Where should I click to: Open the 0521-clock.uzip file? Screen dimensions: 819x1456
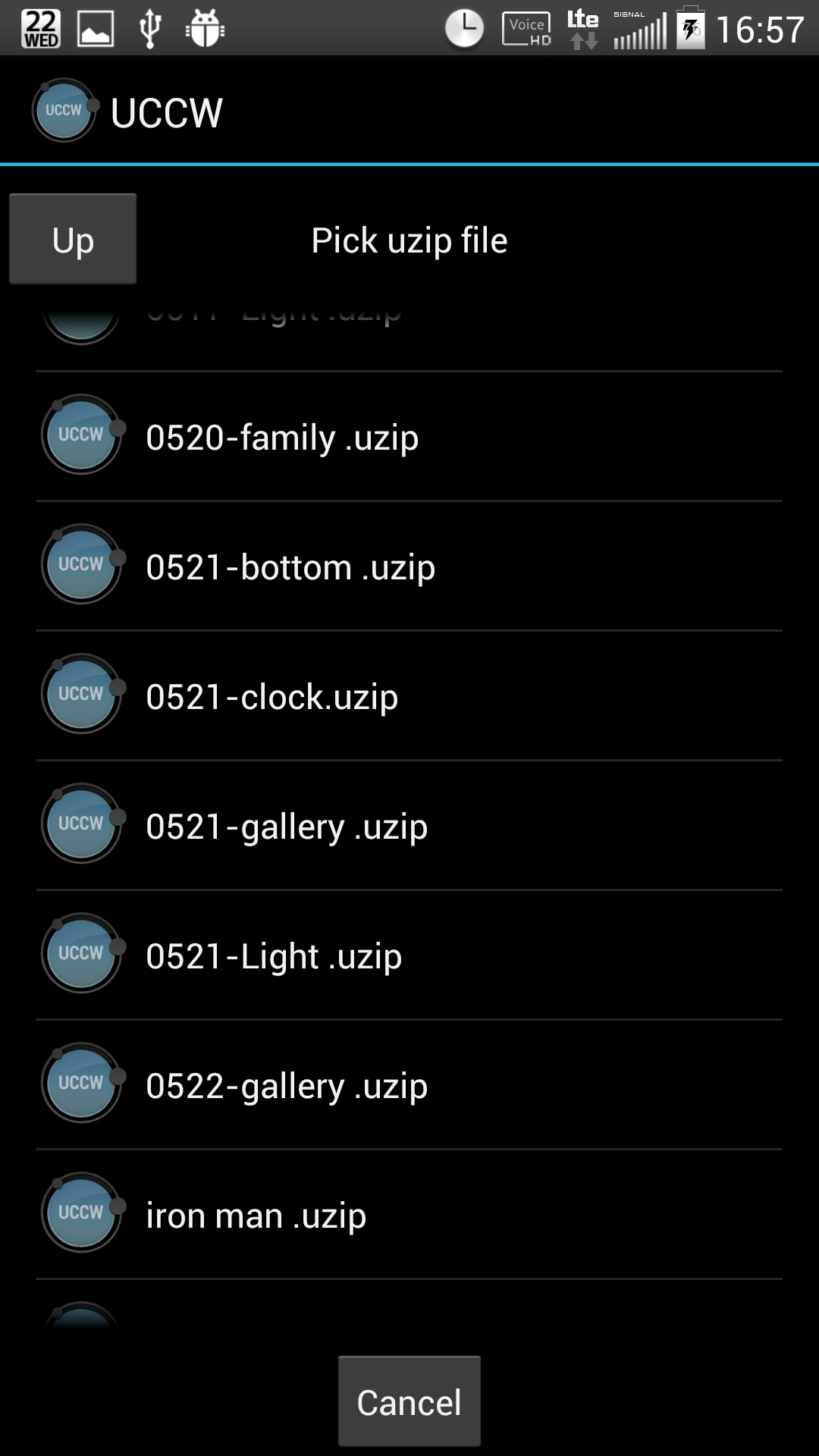409,696
